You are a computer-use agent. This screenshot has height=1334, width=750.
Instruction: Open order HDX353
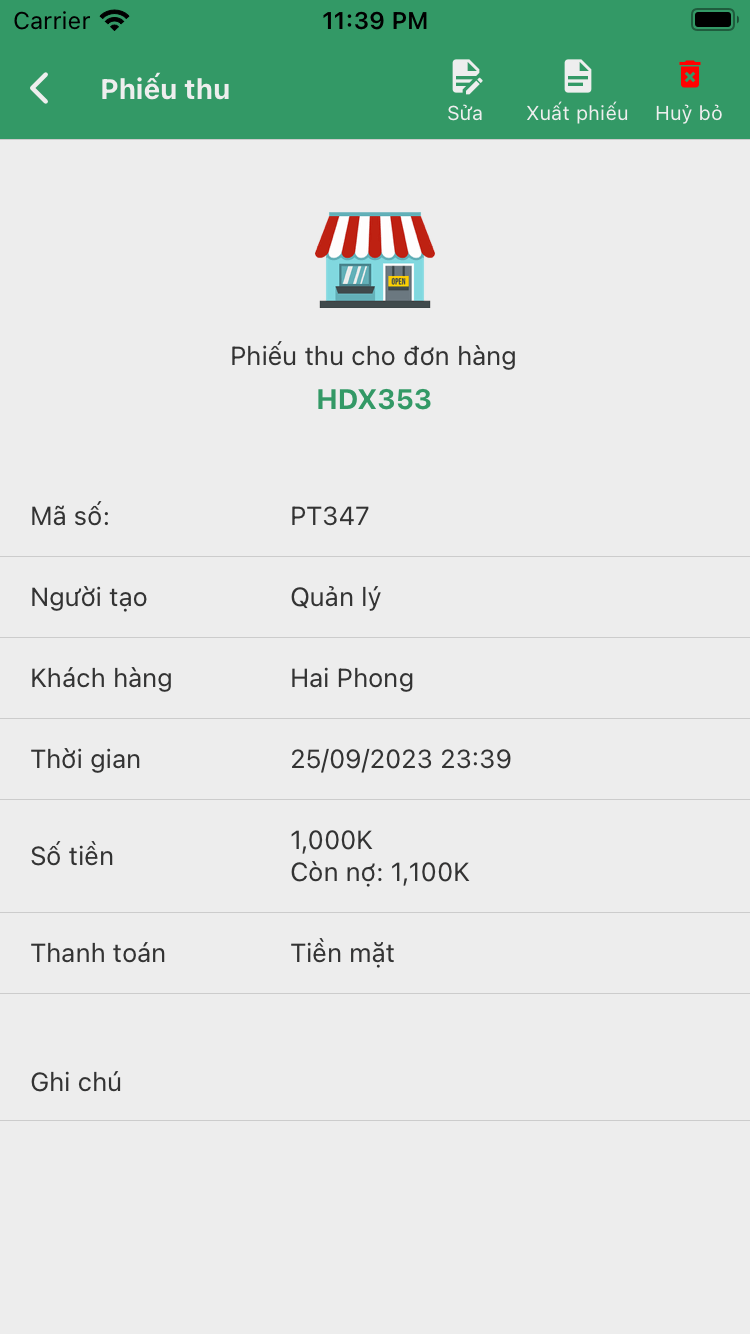click(x=374, y=399)
